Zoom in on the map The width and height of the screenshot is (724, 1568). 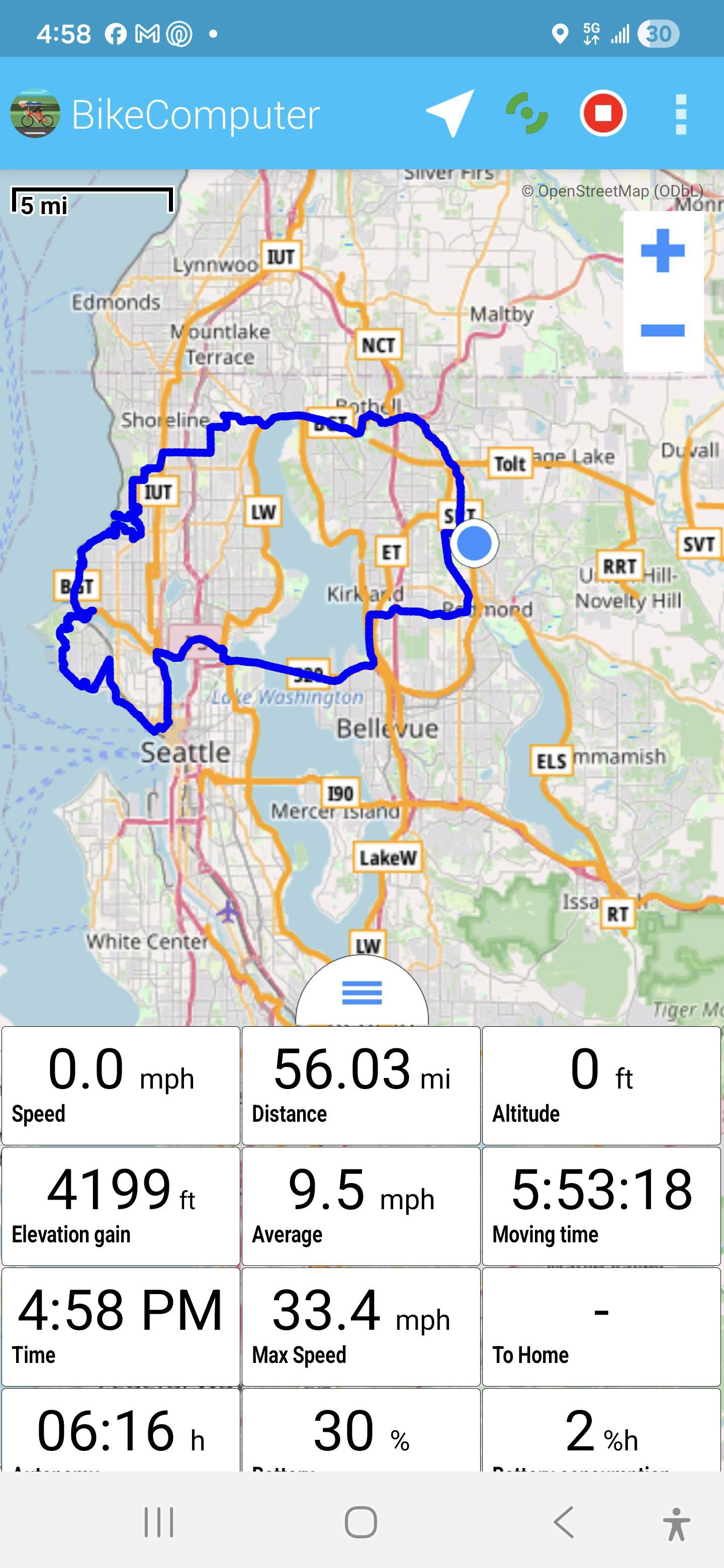[663, 251]
